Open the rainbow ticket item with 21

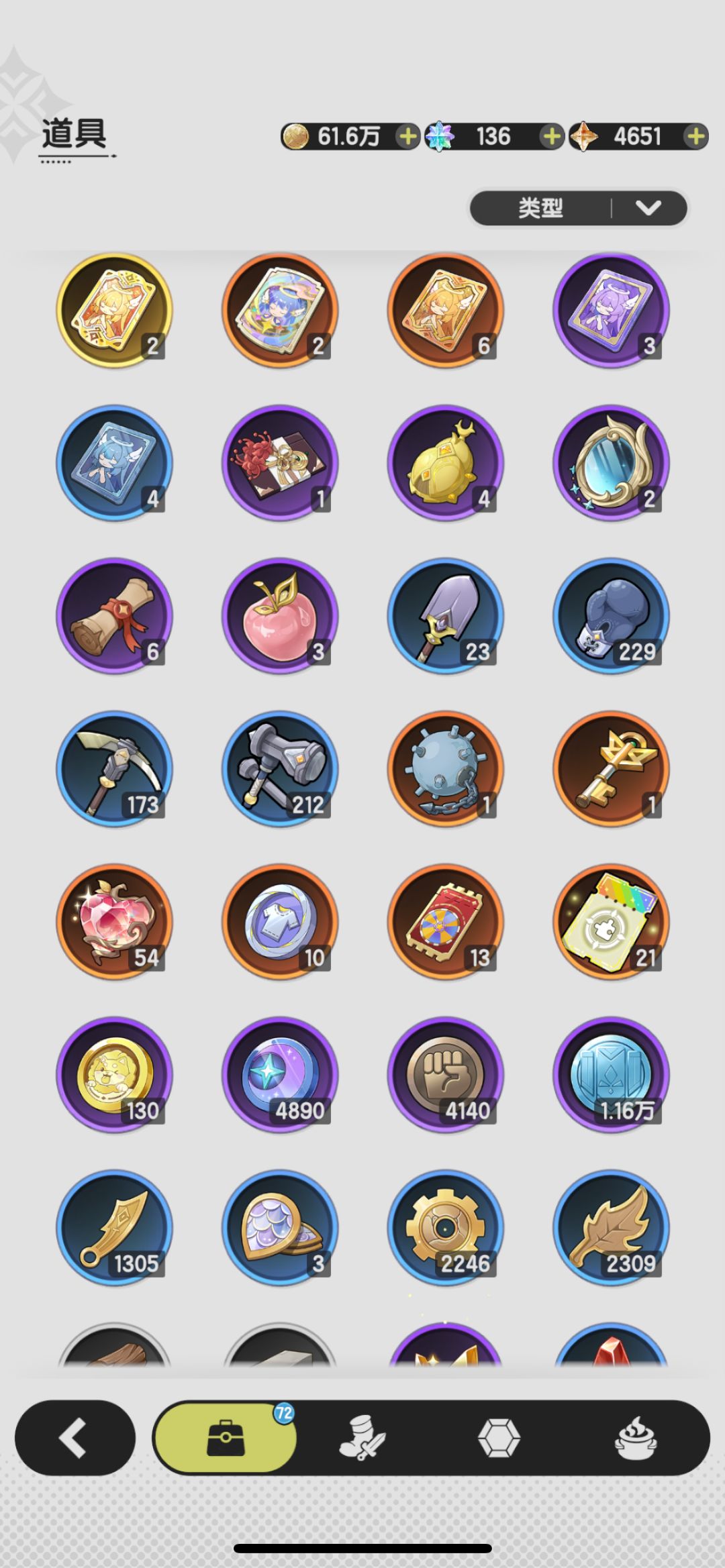click(611, 922)
